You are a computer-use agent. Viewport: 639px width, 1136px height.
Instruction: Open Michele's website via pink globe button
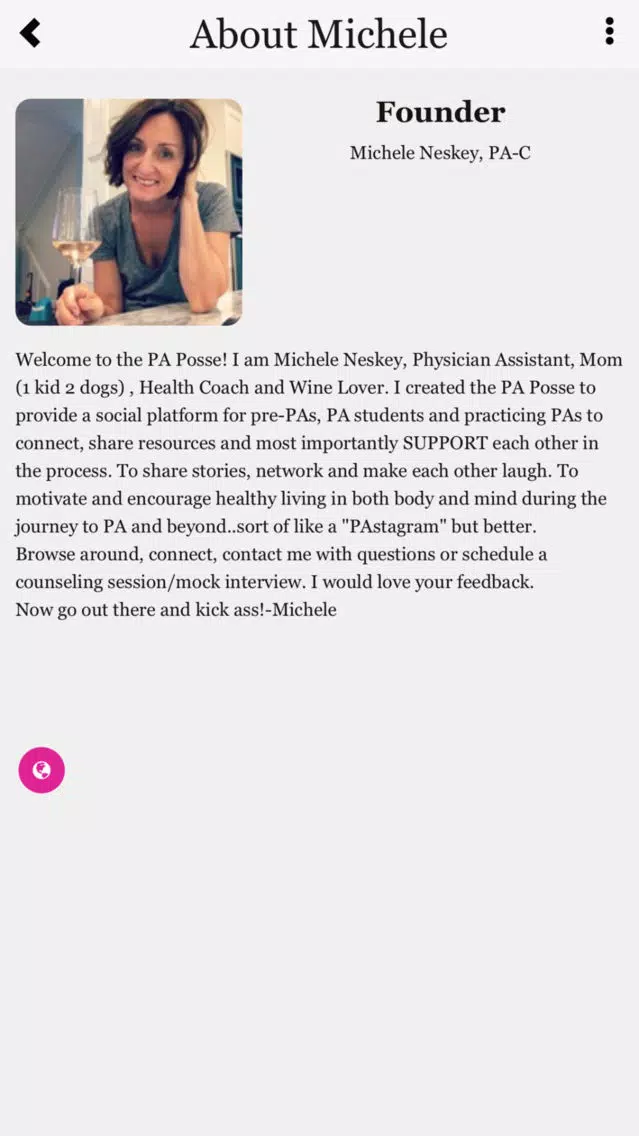41,770
